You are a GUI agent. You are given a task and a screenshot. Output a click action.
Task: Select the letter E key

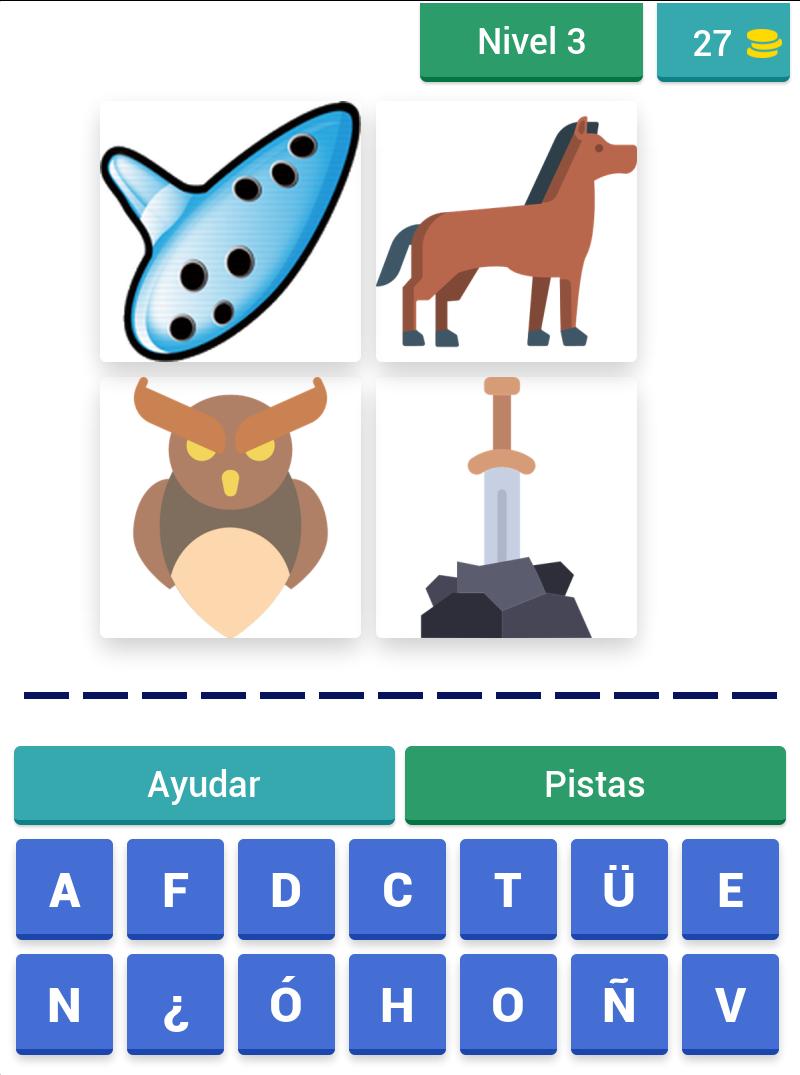point(730,891)
